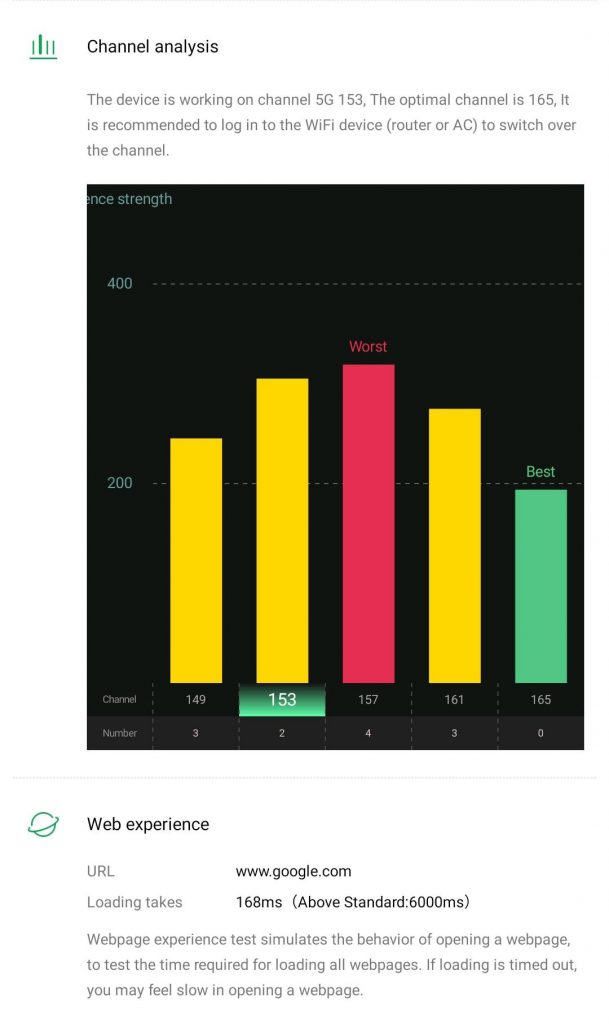Select channel 157 in the chart
Image resolution: width=609 pixels, height=1024 pixels.
(x=368, y=699)
